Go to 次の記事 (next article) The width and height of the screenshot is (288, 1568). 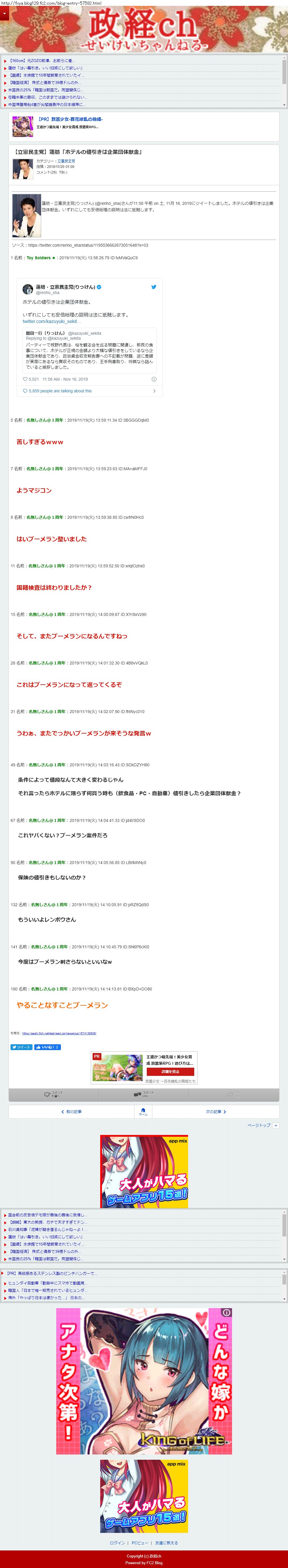(x=216, y=1112)
